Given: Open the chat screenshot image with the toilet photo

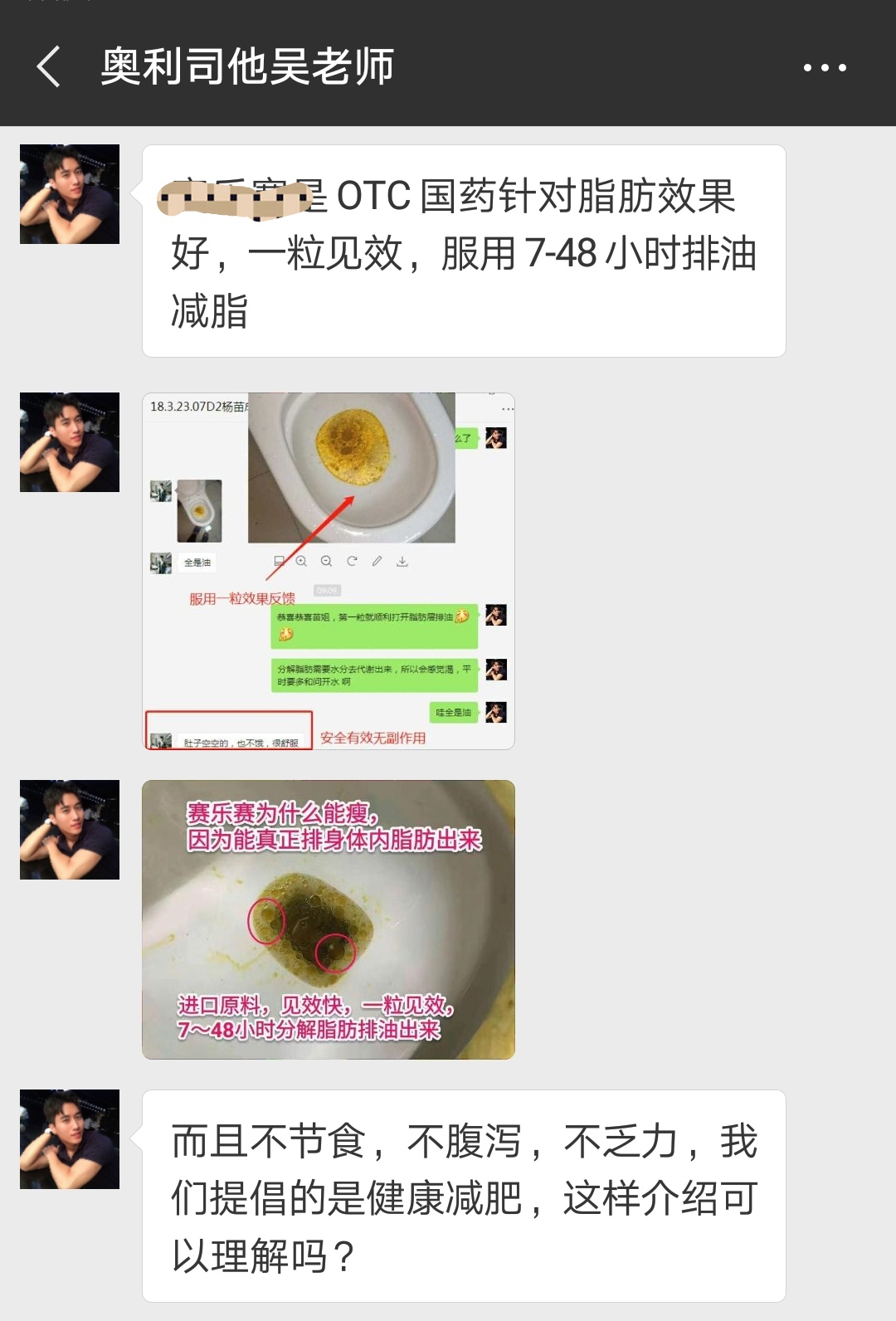Looking at the screenshot, I should (329, 571).
